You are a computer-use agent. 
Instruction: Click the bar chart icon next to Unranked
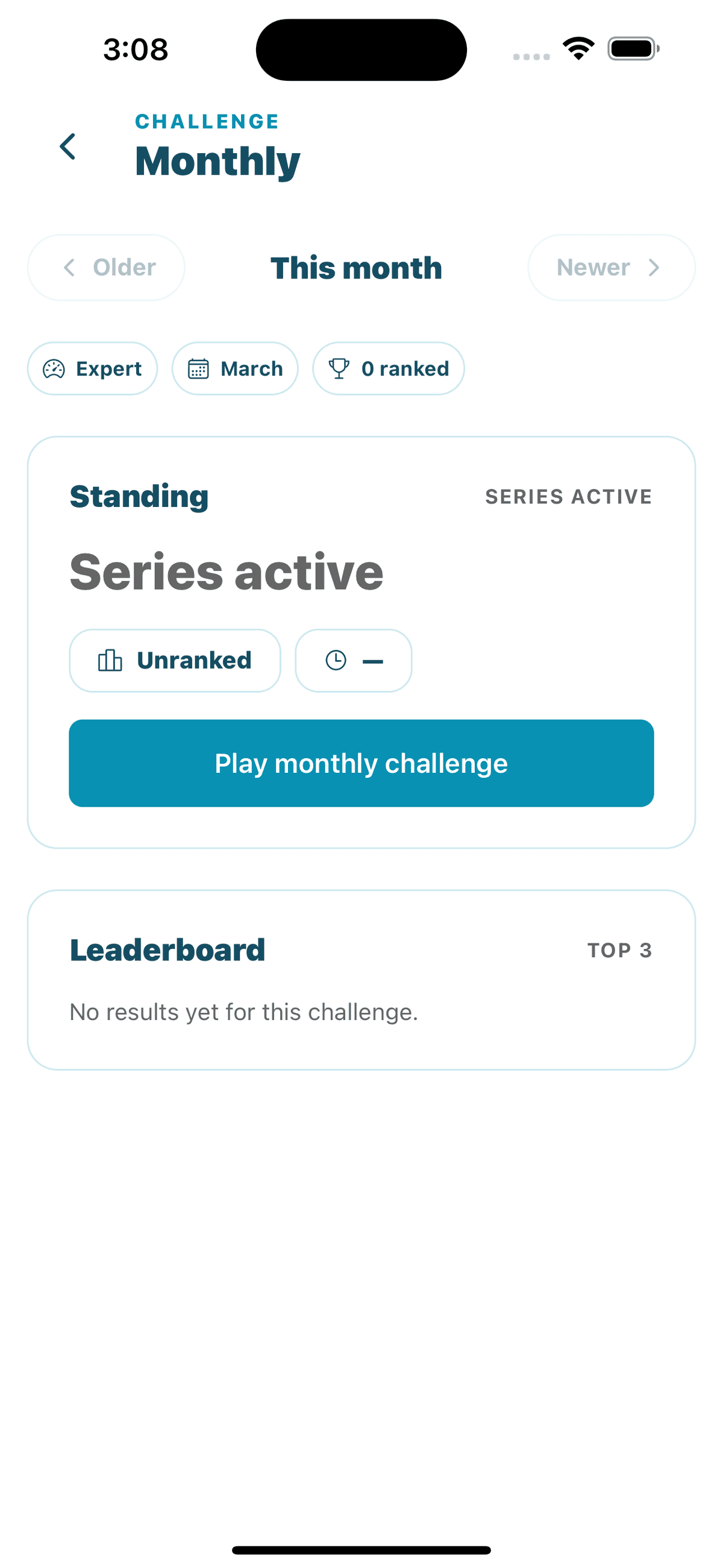(x=108, y=660)
